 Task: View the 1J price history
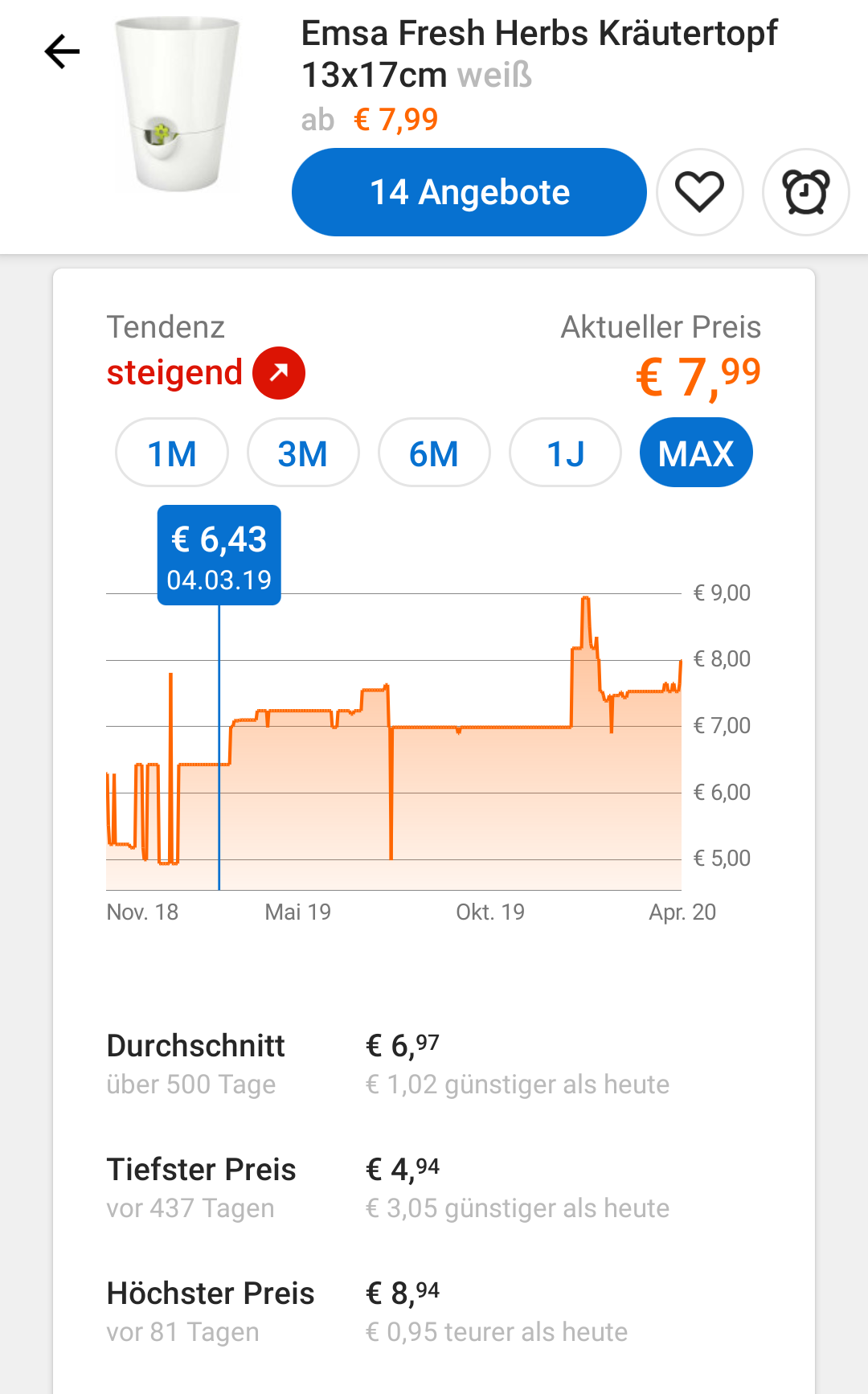[565, 453]
